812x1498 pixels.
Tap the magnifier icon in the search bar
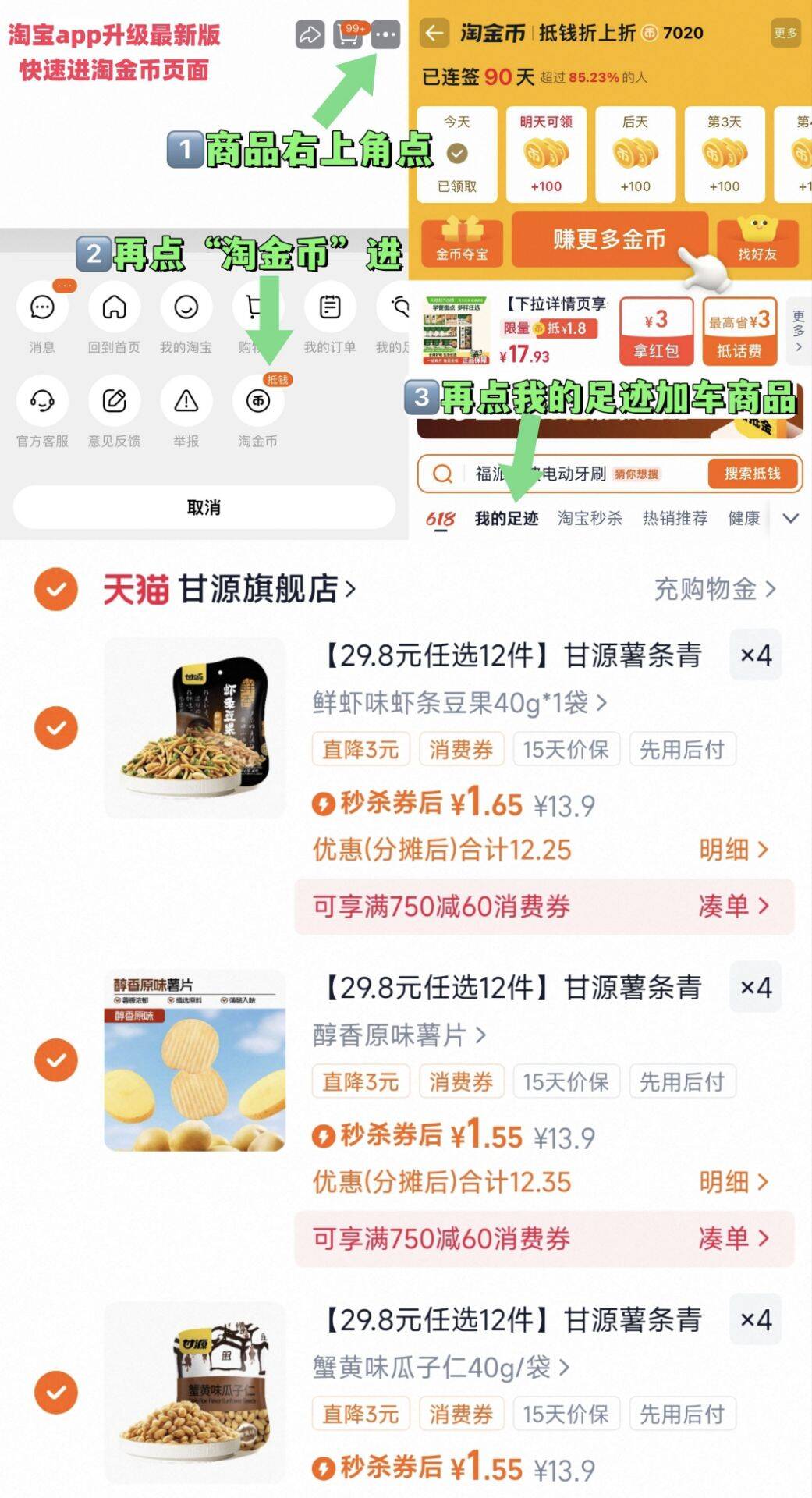[x=441, y=474]
